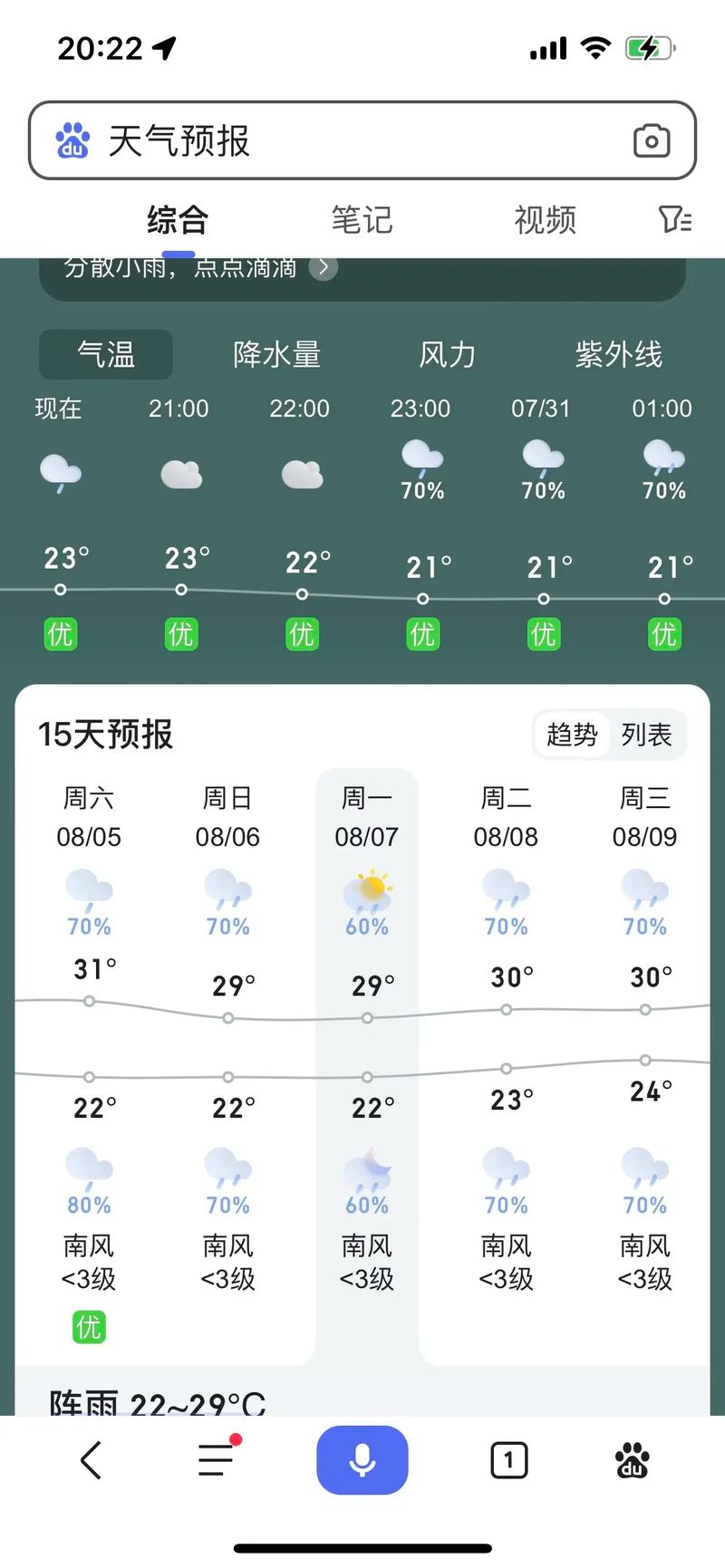
Task: Switch to the 笔记 tab
Action: [x=362, y=219]
